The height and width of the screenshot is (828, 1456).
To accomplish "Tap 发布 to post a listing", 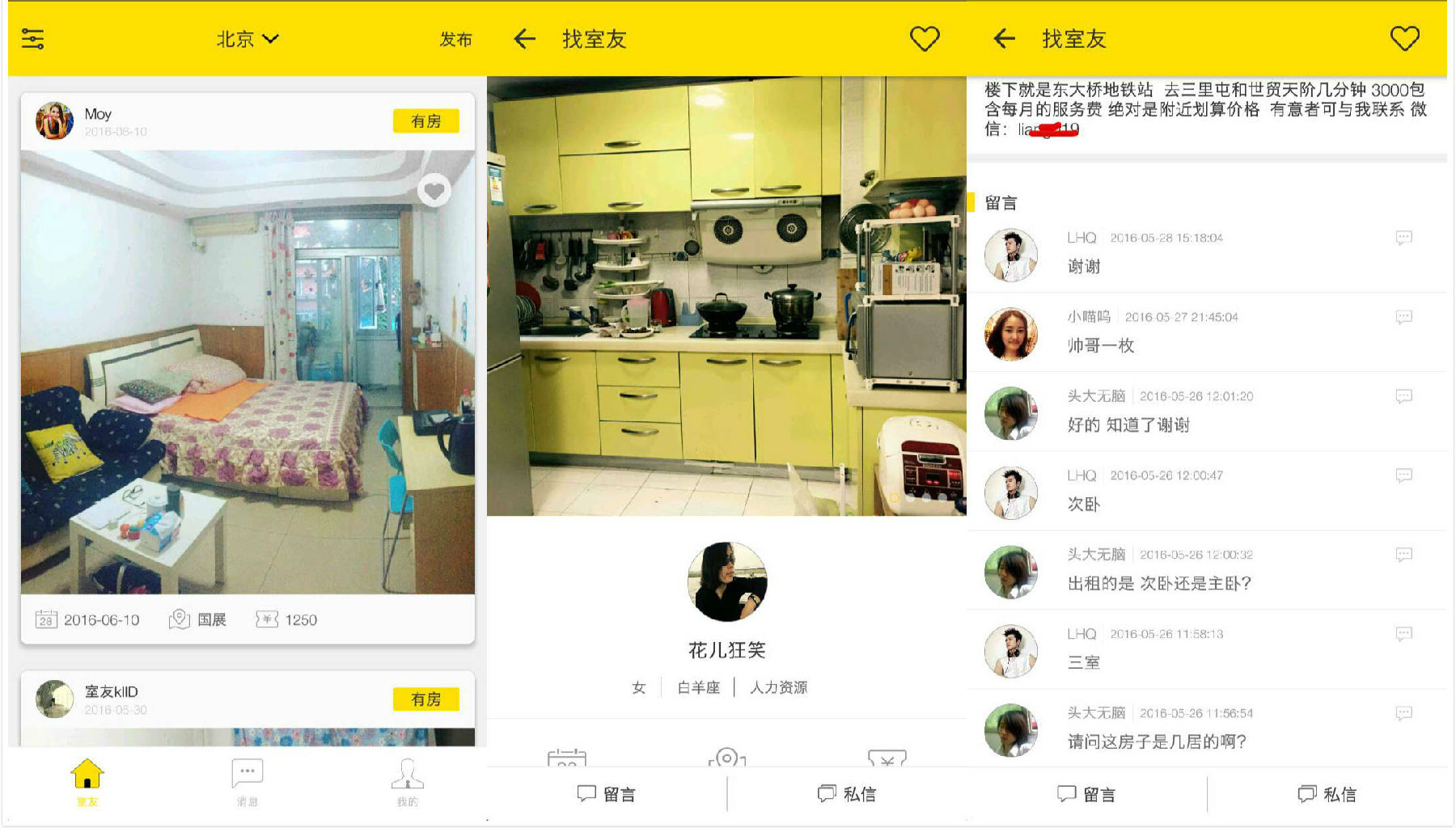I will (x=455, y=40).
